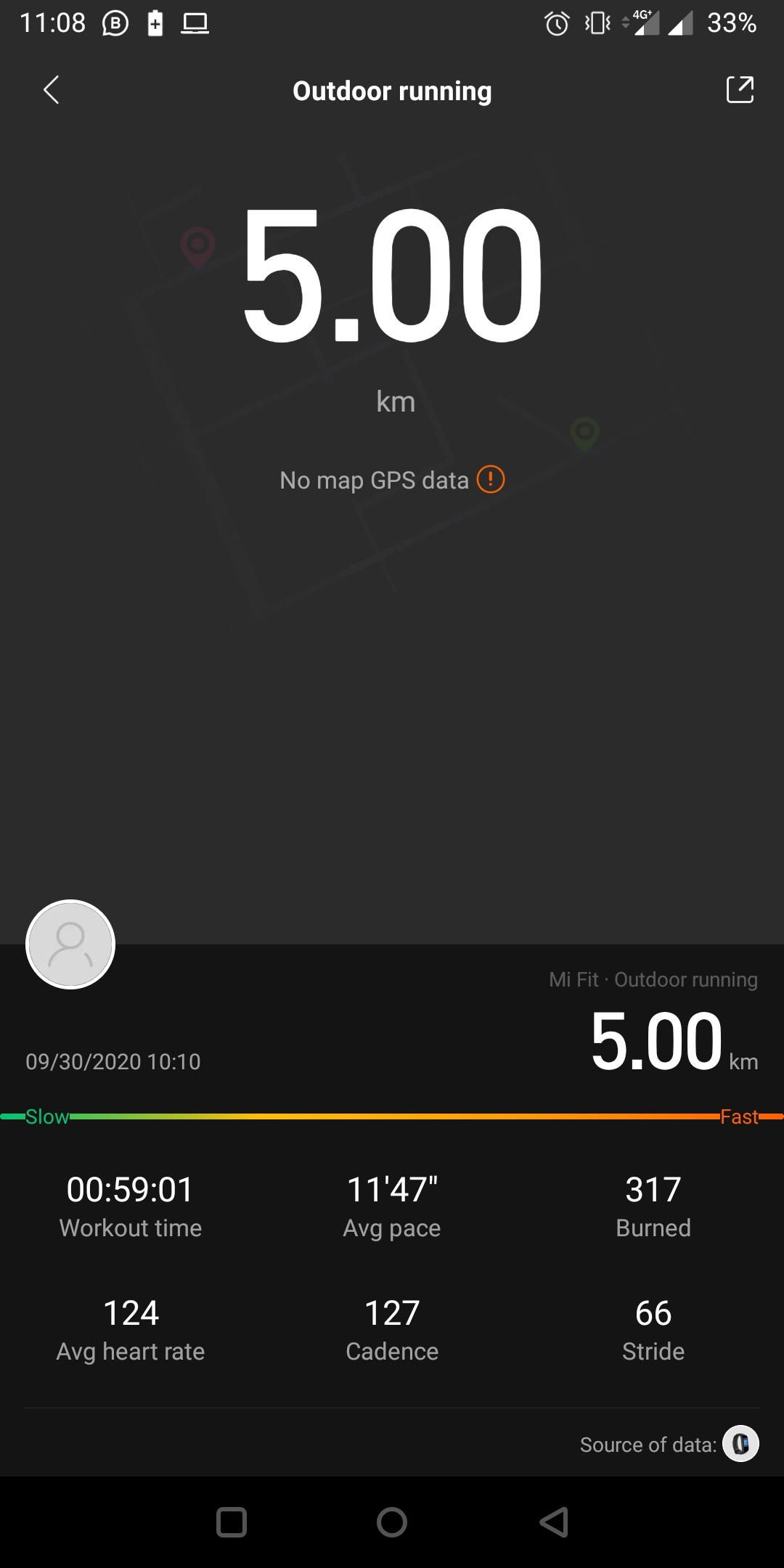784x1568 pixels.
Task: Open the profile avatar
Action: coord(70,944)
